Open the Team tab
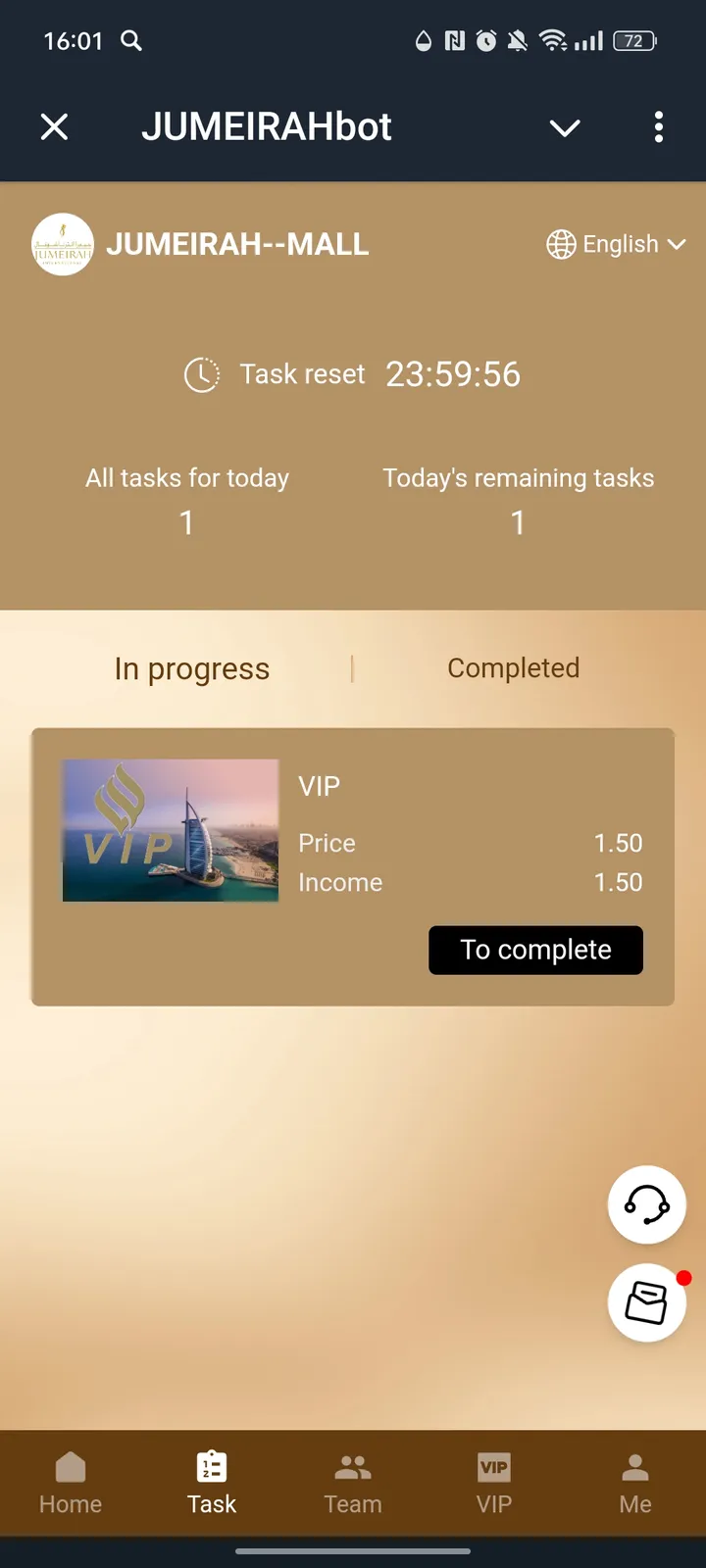Screen dimensions: 706x1568 353,1483
